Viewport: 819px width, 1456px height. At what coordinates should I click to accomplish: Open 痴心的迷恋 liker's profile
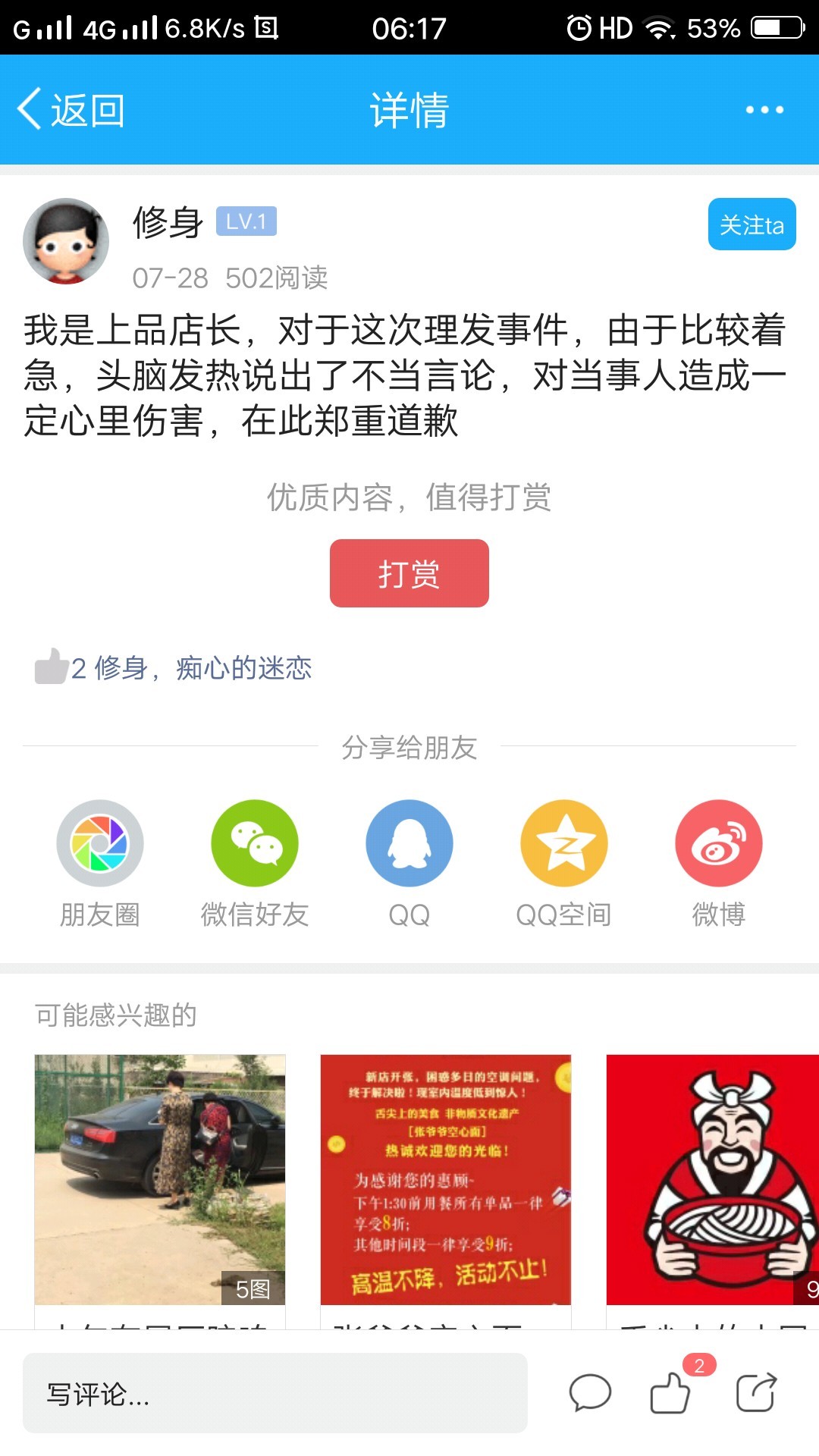243,668
